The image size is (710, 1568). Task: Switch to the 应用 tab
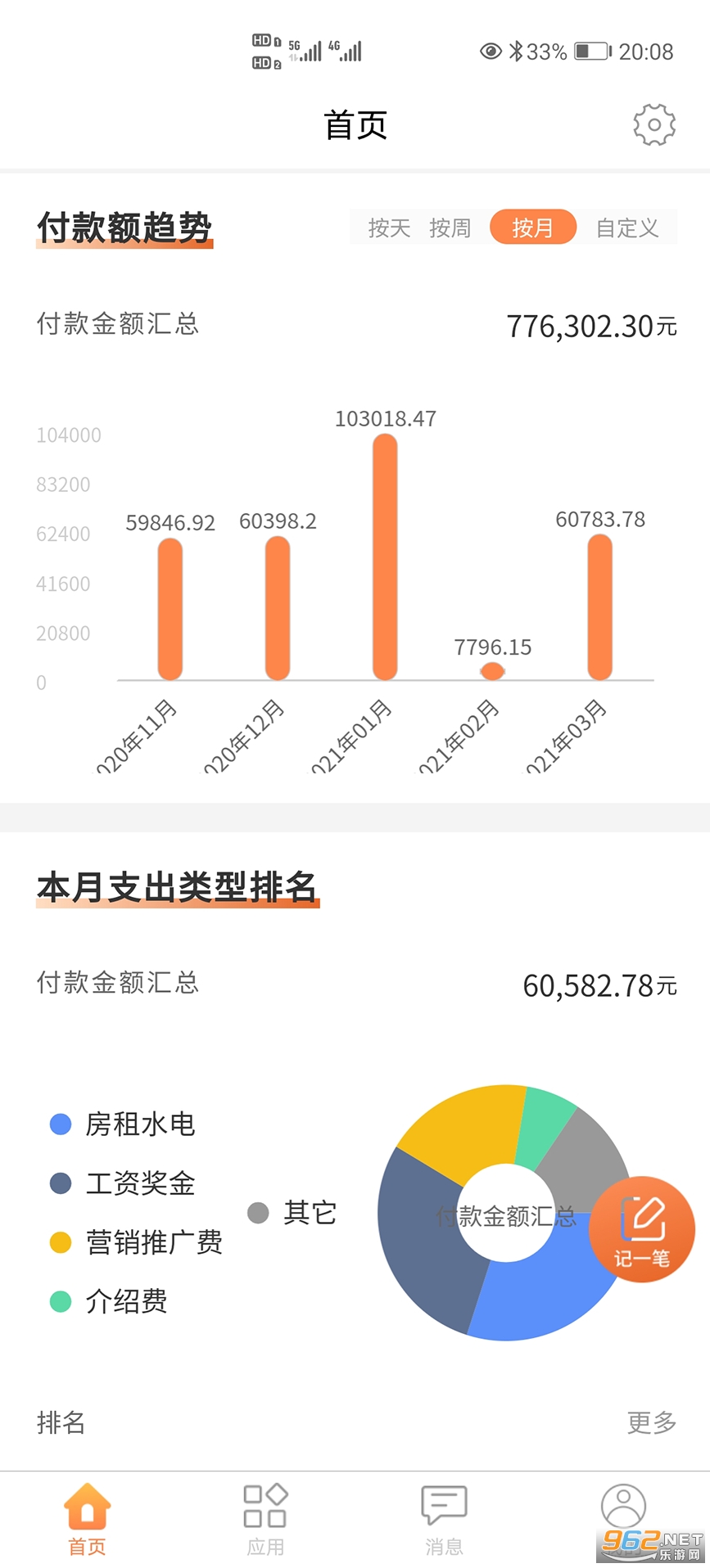coord(265,1519)
